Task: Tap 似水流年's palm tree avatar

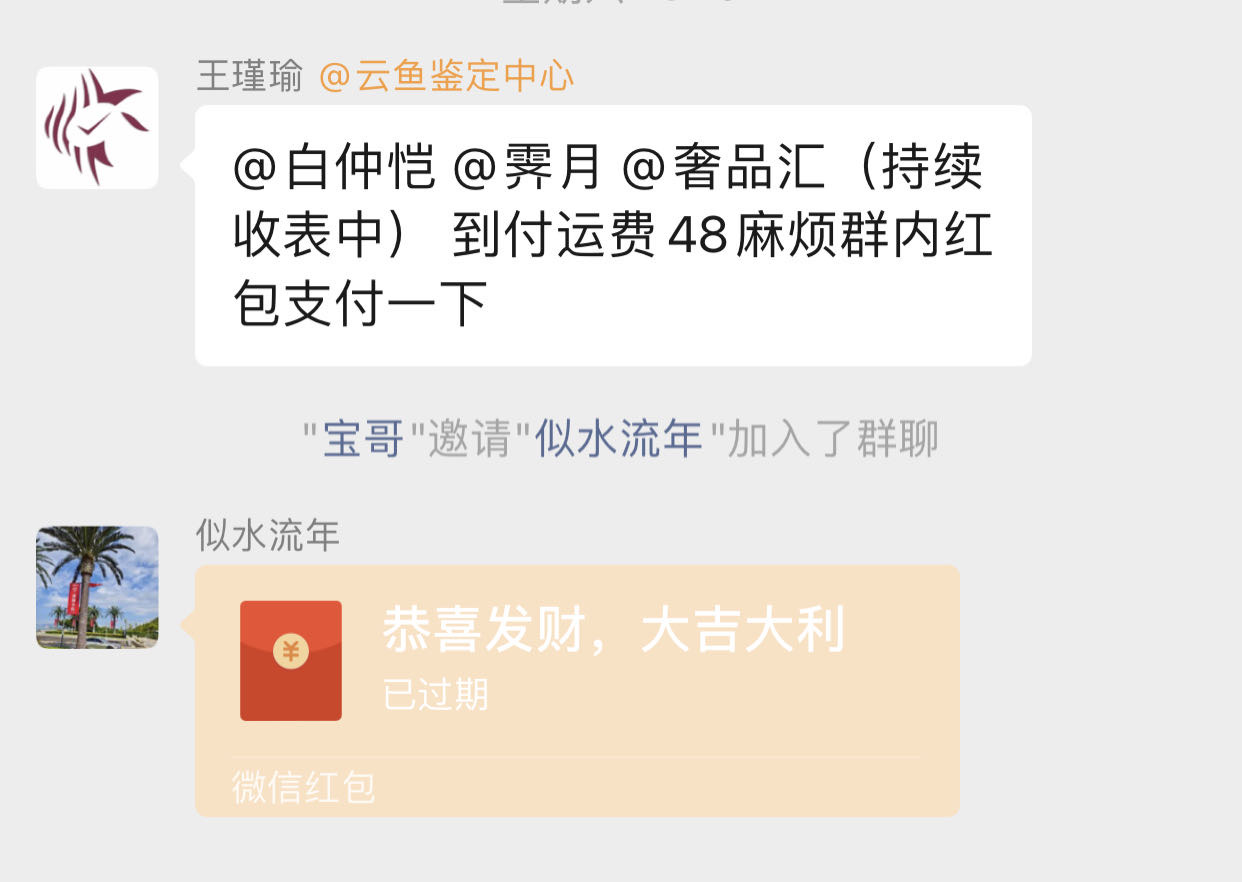Action: click(x=97, y=588)
